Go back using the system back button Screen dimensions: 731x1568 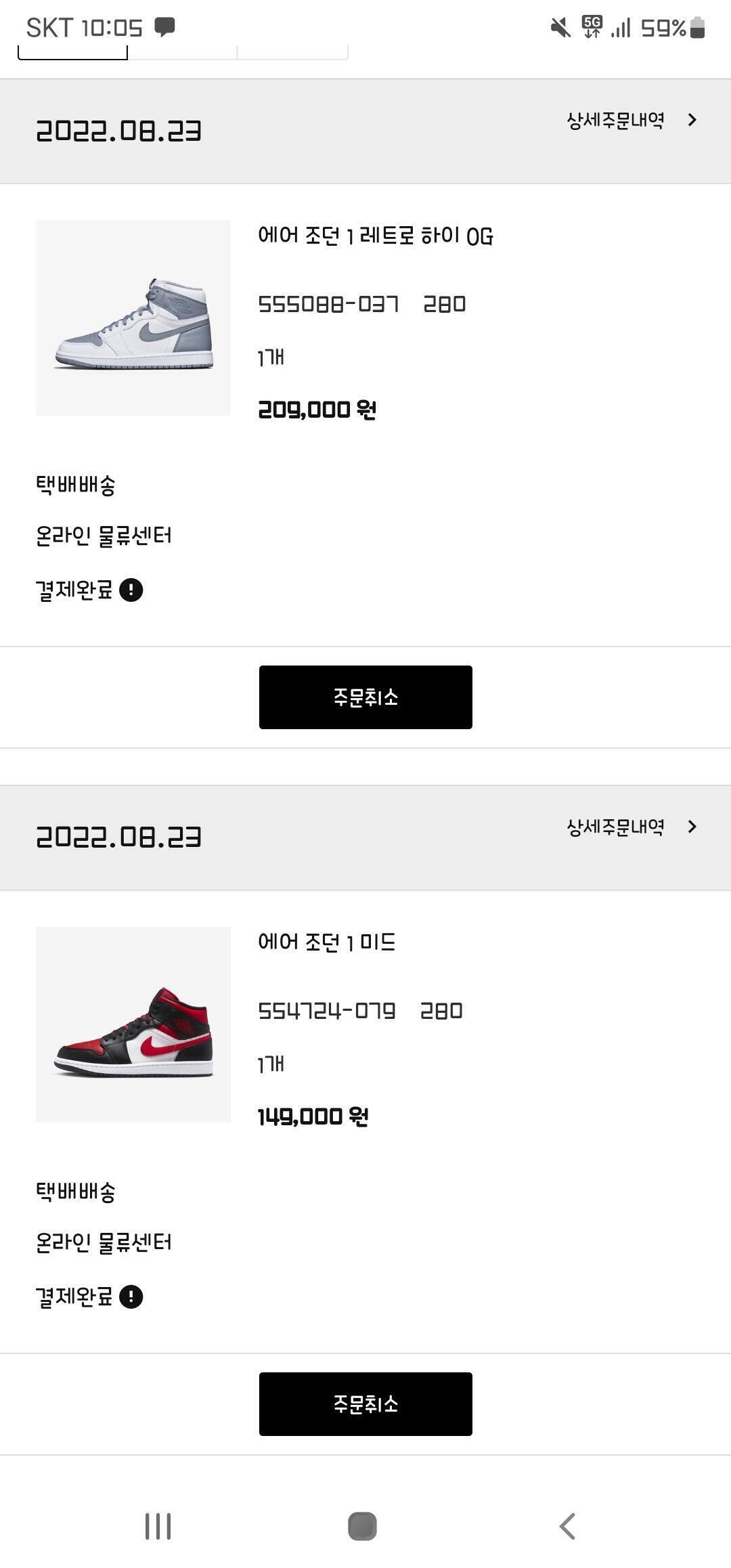[x=567, y=1526]
